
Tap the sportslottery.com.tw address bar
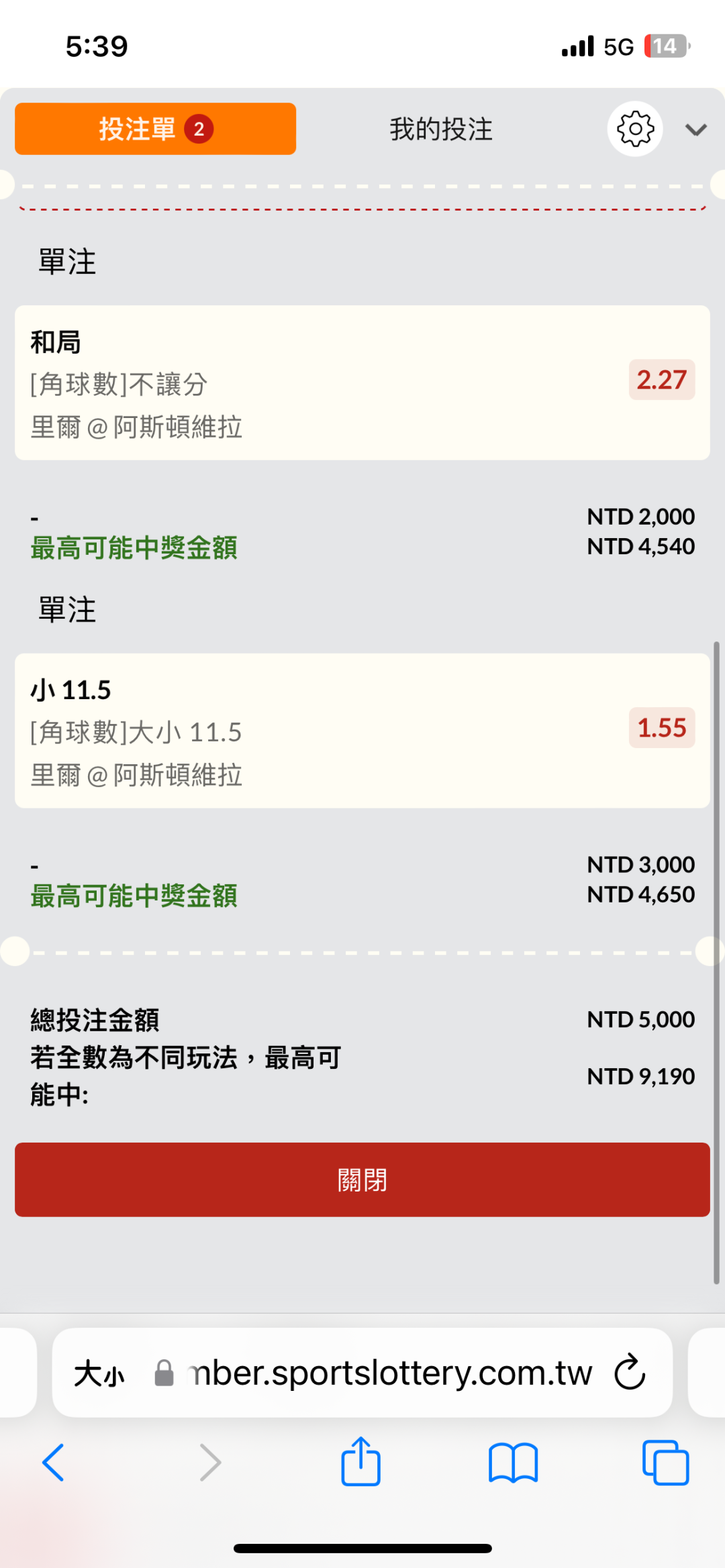coord(389,1373)
